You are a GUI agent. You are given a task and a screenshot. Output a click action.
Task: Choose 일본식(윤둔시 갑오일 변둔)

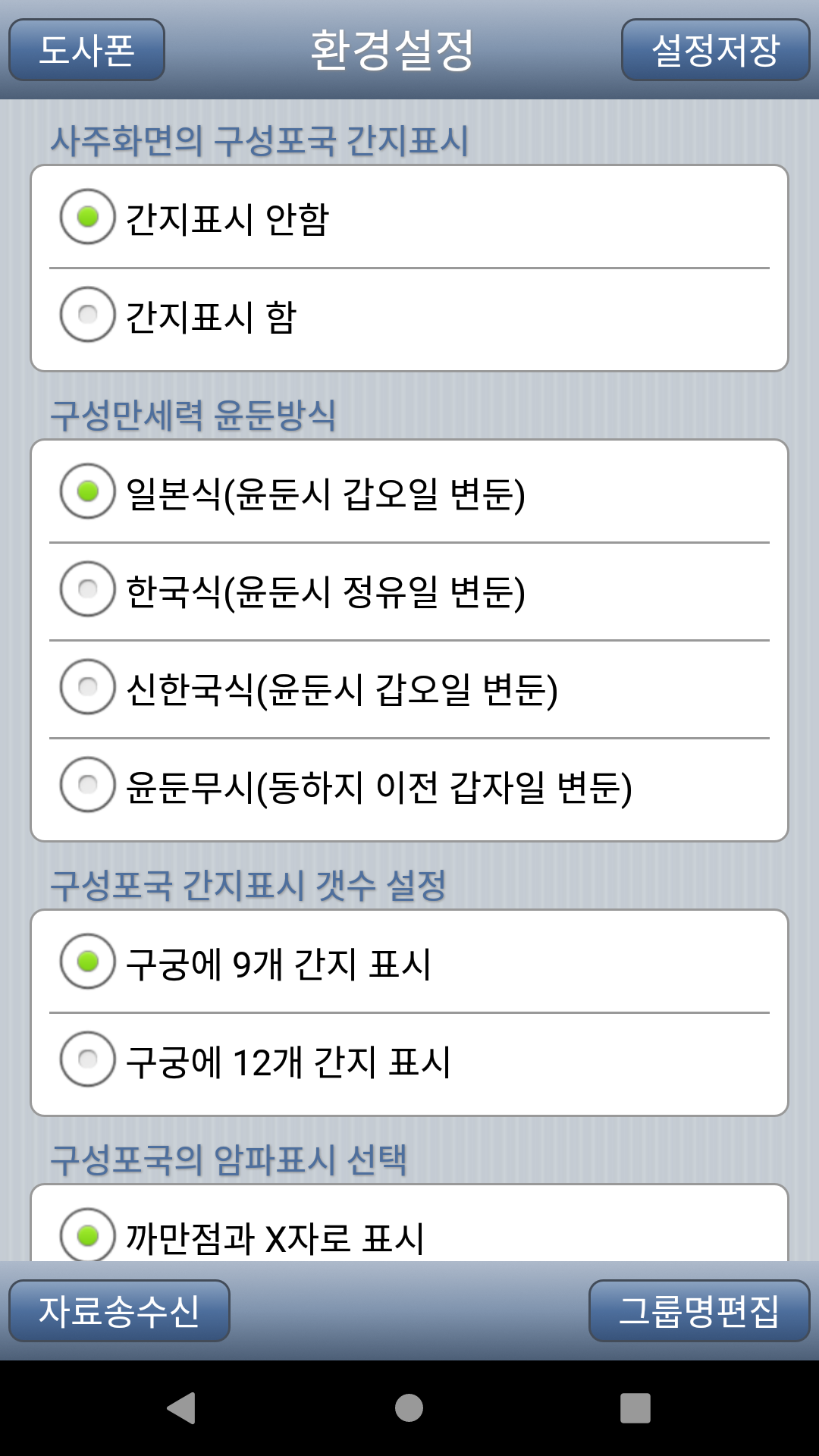point(88,491)
